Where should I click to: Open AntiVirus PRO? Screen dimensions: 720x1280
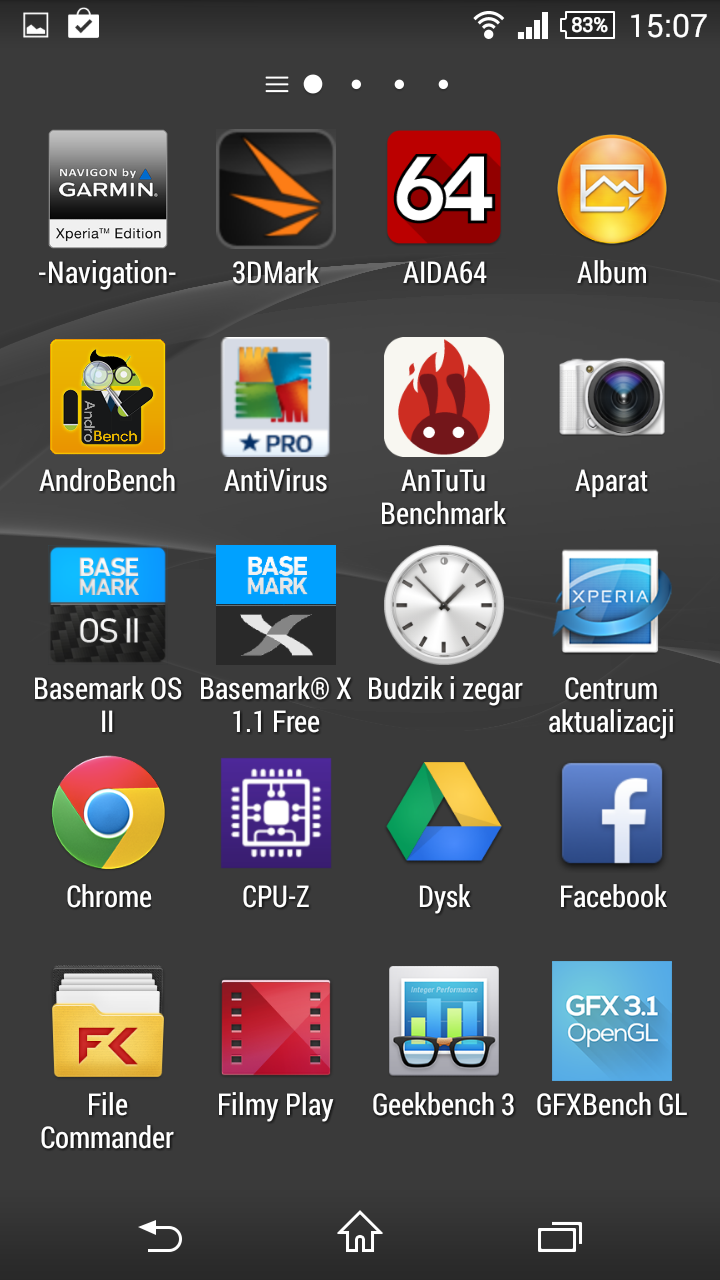click(x=276, y=397)
